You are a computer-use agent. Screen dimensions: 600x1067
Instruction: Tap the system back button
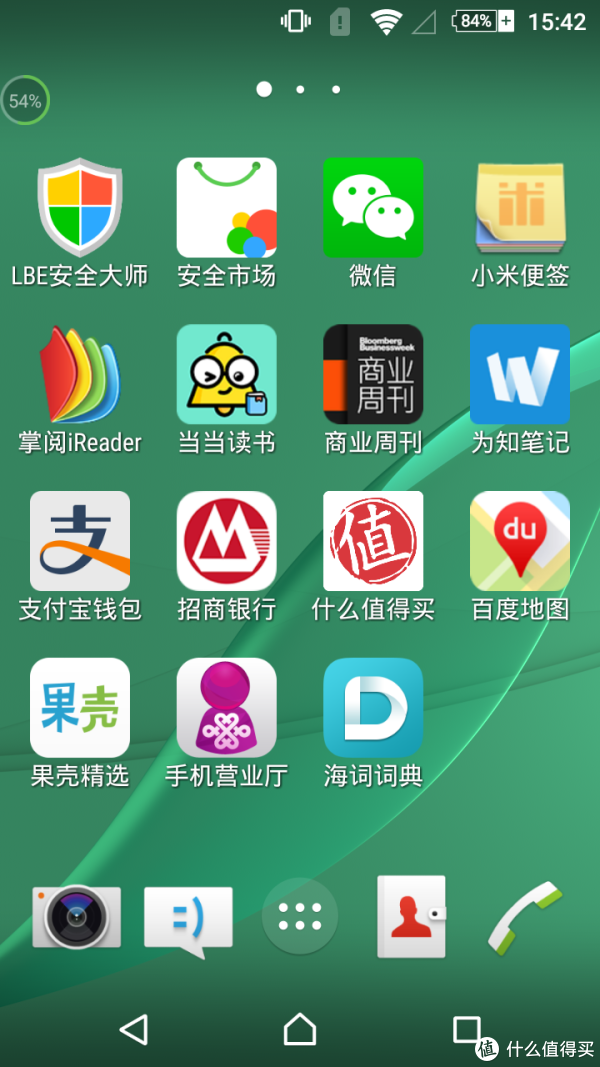pos(133,1029)
